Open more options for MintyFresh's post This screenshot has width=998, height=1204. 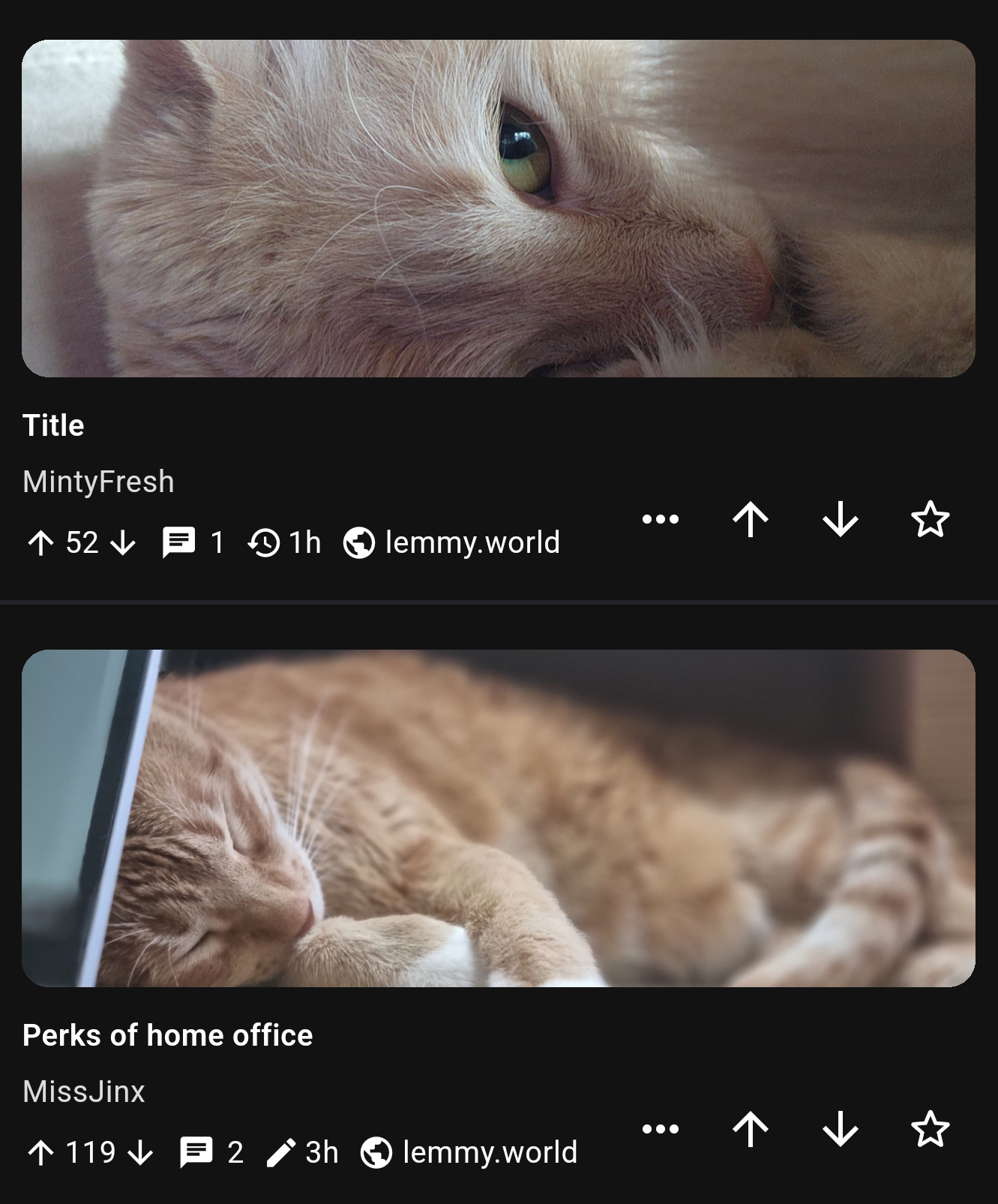tap(661, 519)
